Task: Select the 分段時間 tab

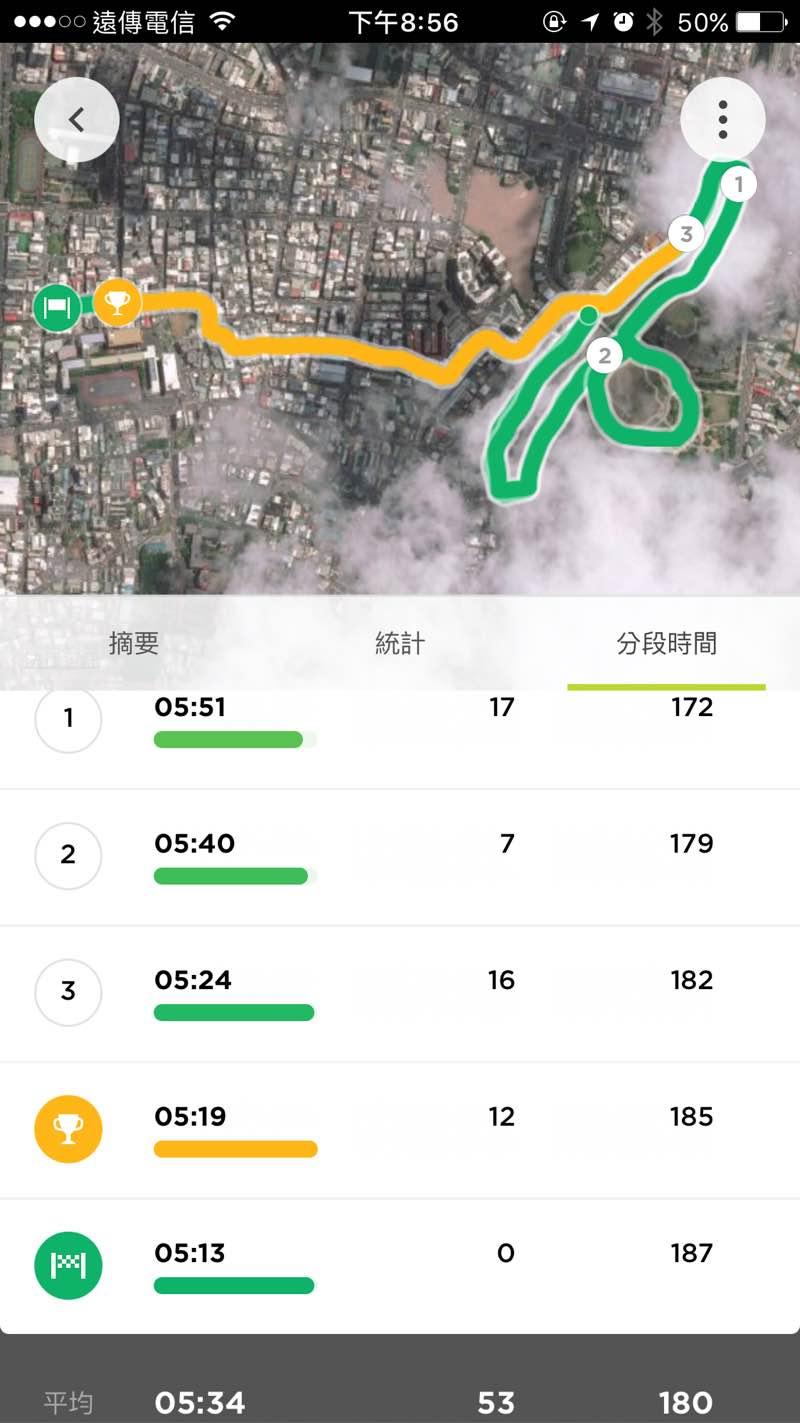Action: tap(666, 644)
